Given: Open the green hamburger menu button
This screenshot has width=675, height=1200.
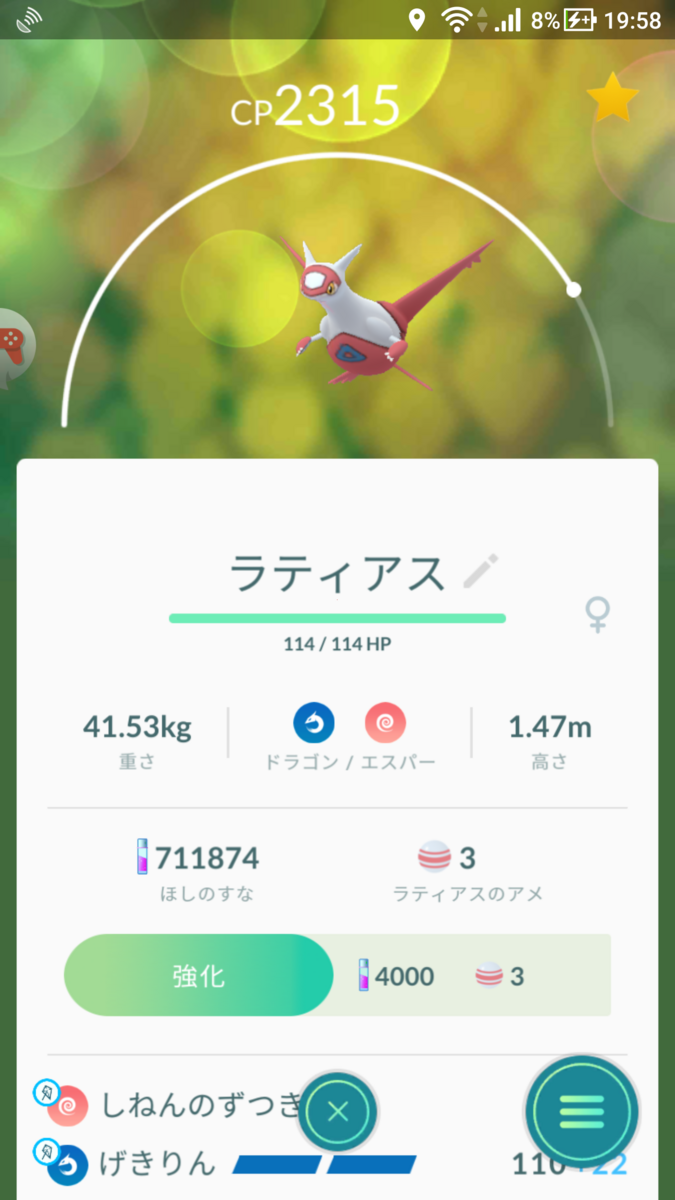Looking at the screenshot, I should pos(582,1111).
